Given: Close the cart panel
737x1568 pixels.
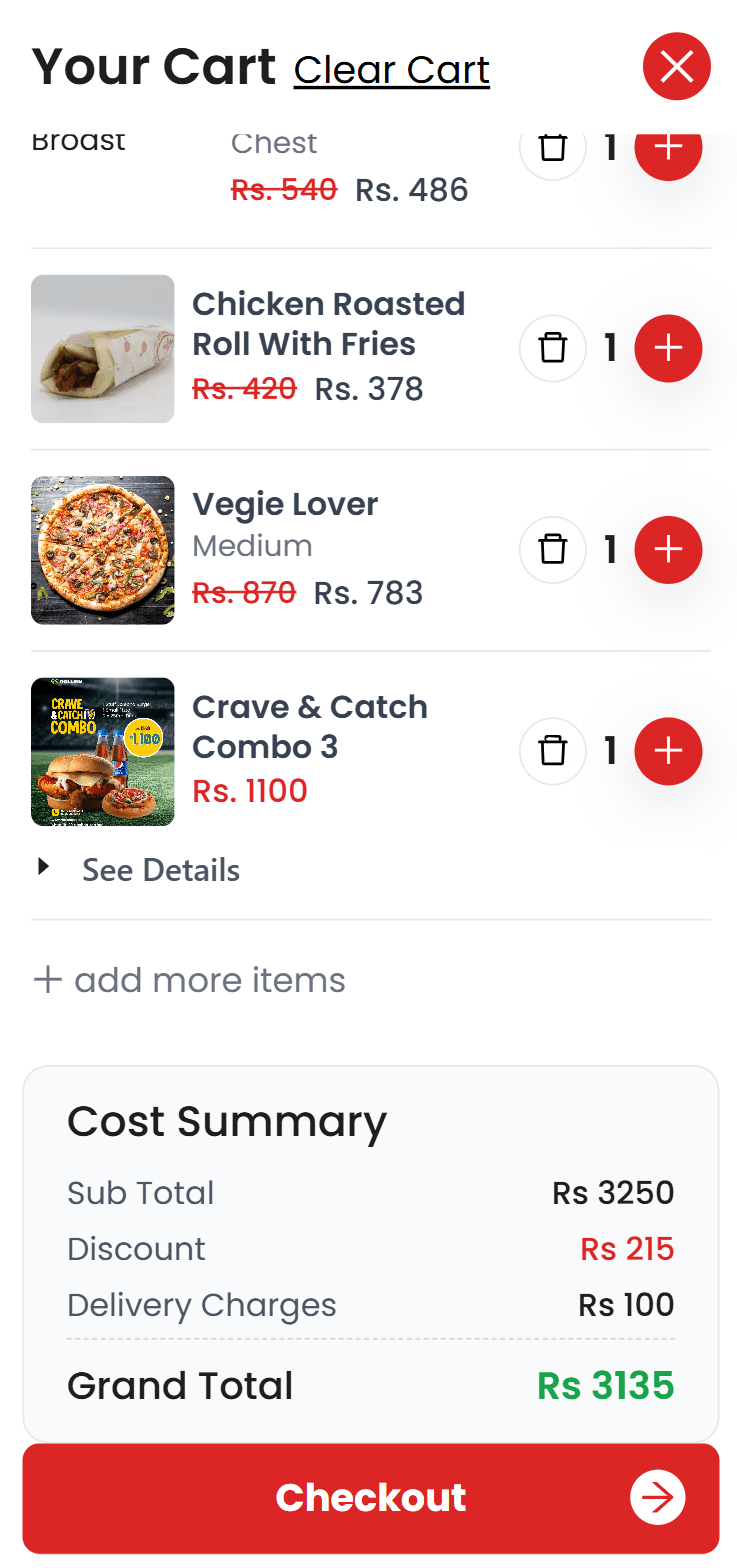Looking at the screenshot, I should (x=676, y=67).
